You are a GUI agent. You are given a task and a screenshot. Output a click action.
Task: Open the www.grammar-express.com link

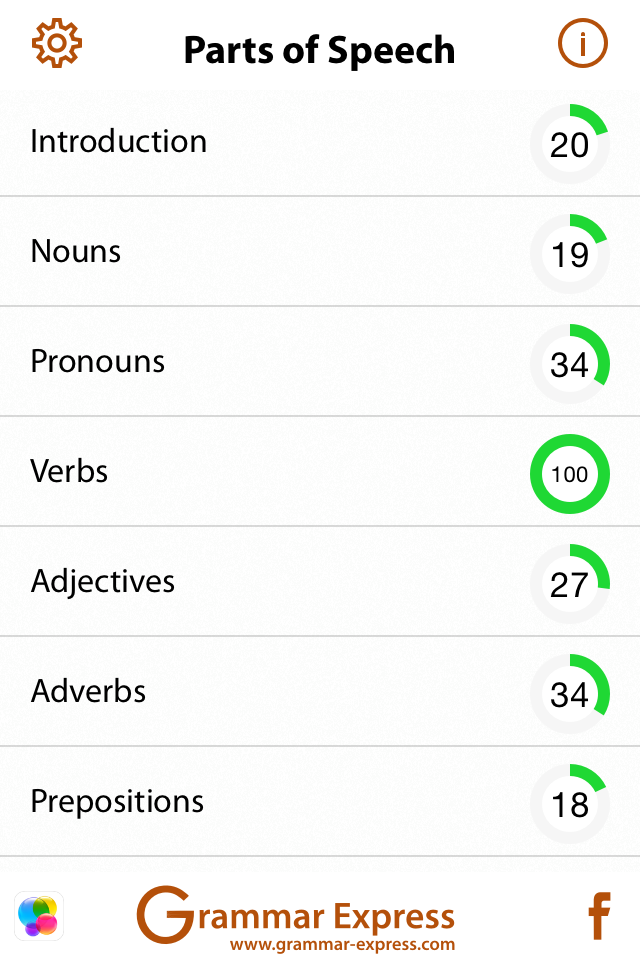[342, 944]
